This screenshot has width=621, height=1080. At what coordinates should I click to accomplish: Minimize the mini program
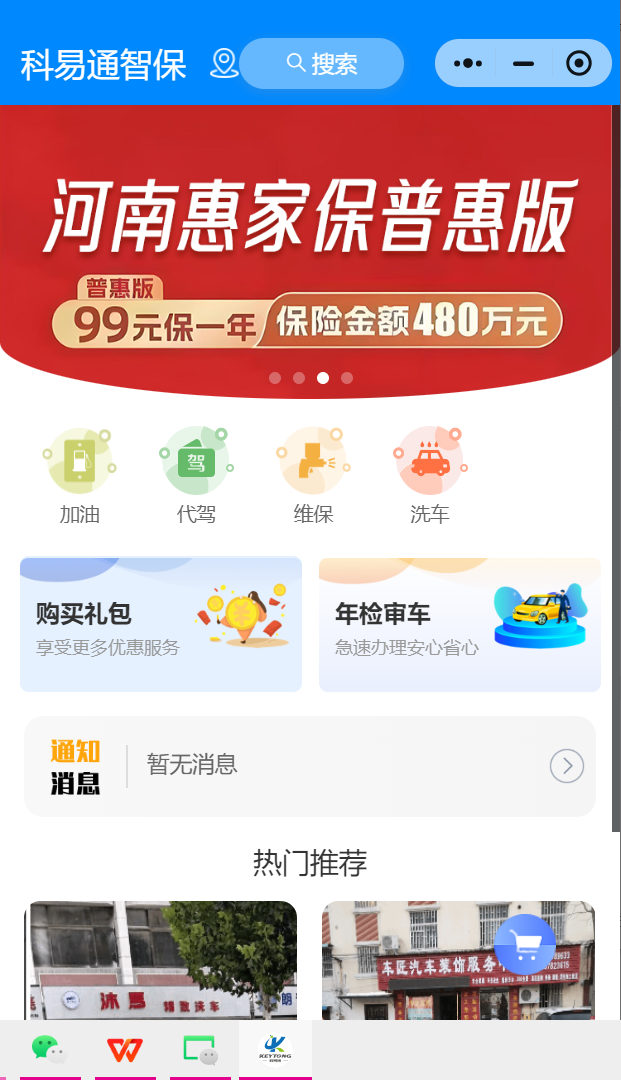pos(523,64)
